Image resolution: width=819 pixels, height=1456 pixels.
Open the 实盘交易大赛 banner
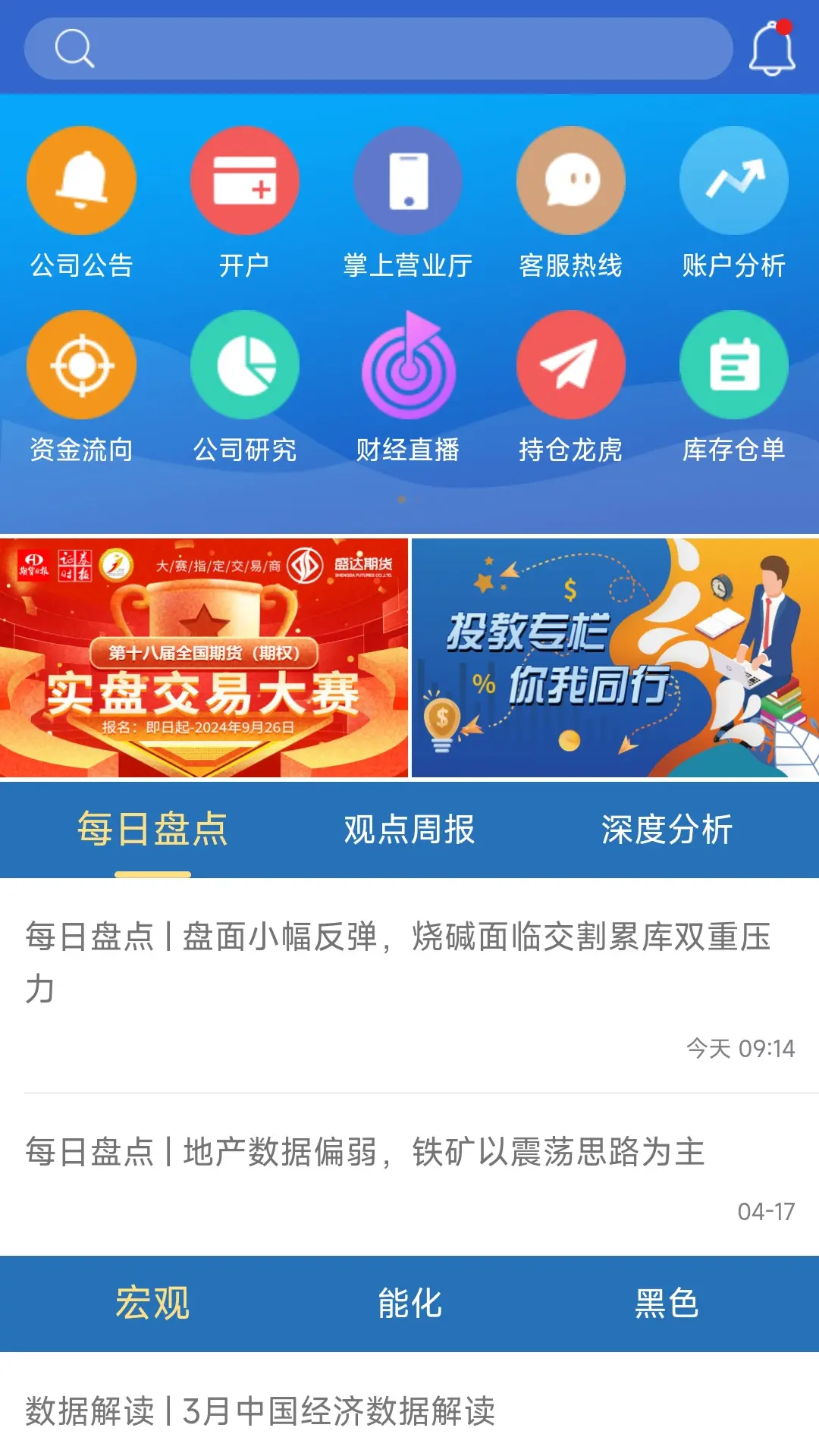203,657
